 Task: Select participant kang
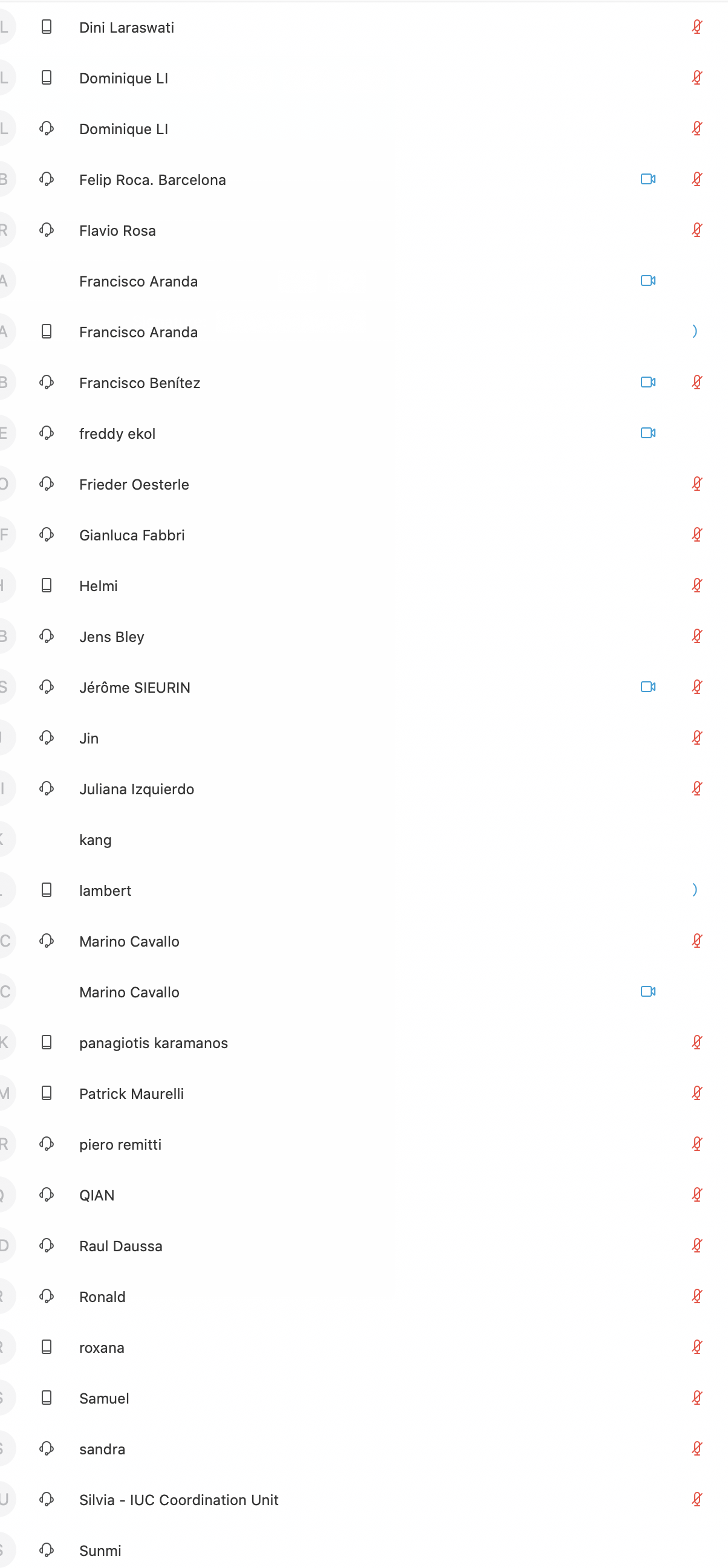pyautogui.click(x=96, y=840)
